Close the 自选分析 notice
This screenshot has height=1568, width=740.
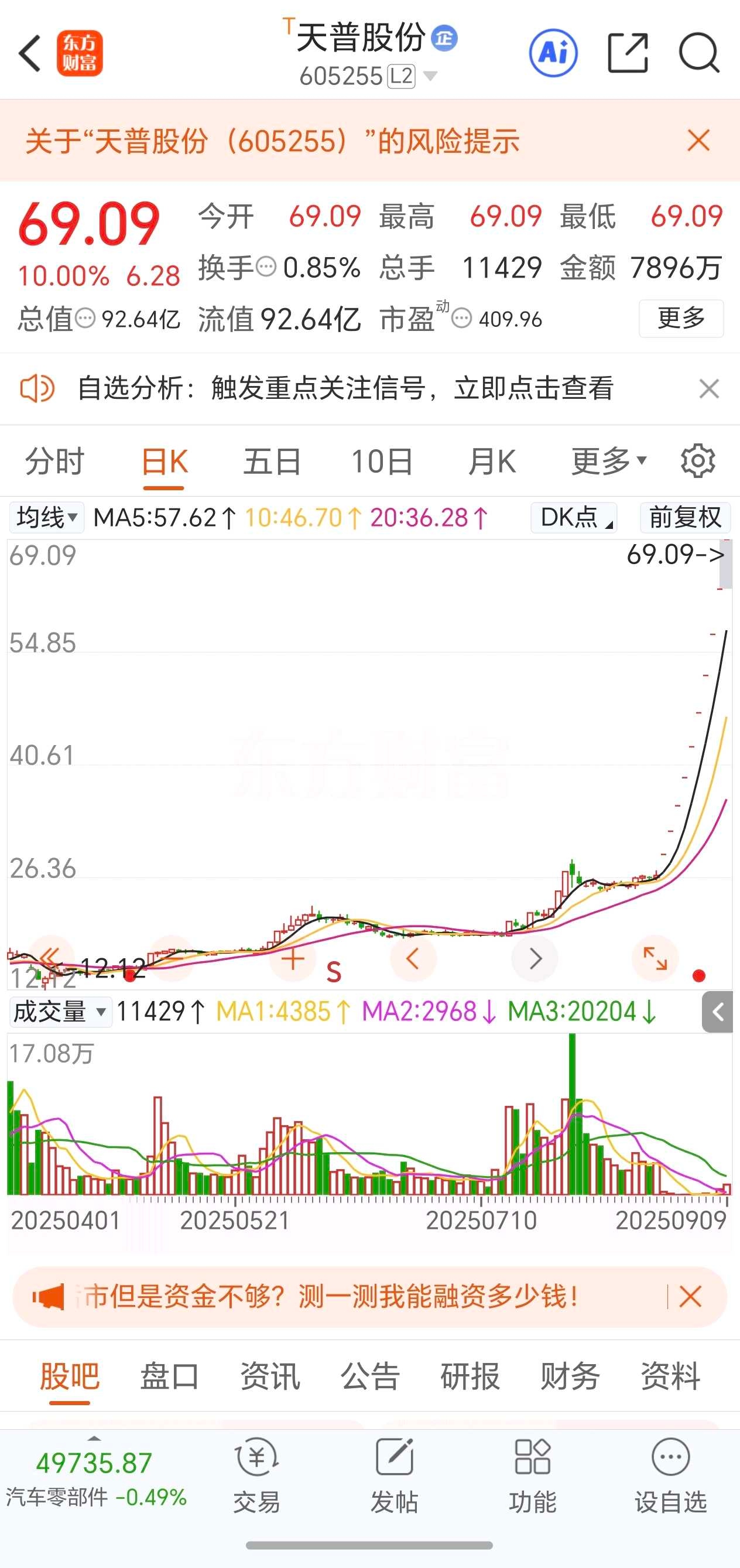pos(709,388)
